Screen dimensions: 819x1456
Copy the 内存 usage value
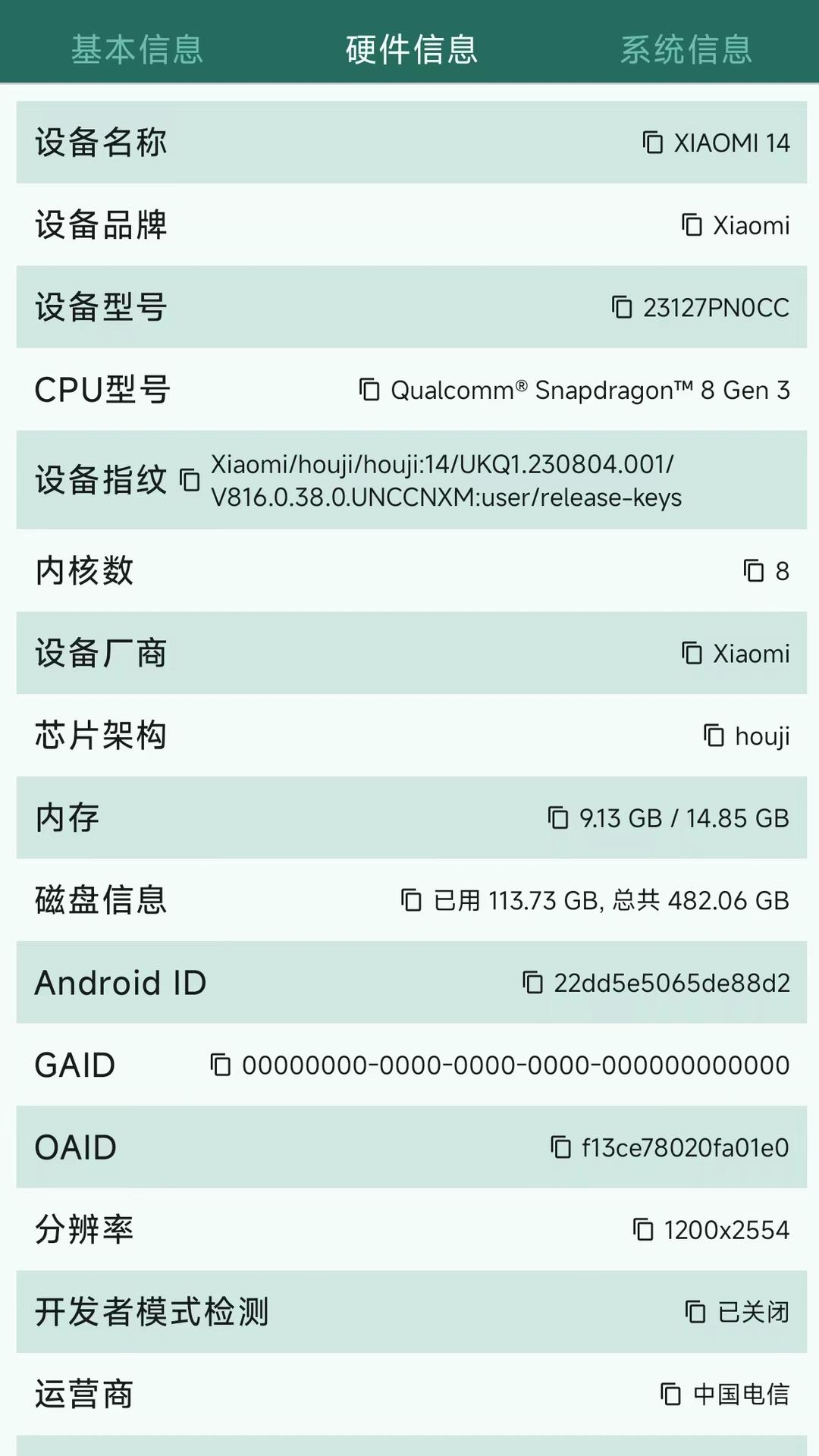coord(558,818)
